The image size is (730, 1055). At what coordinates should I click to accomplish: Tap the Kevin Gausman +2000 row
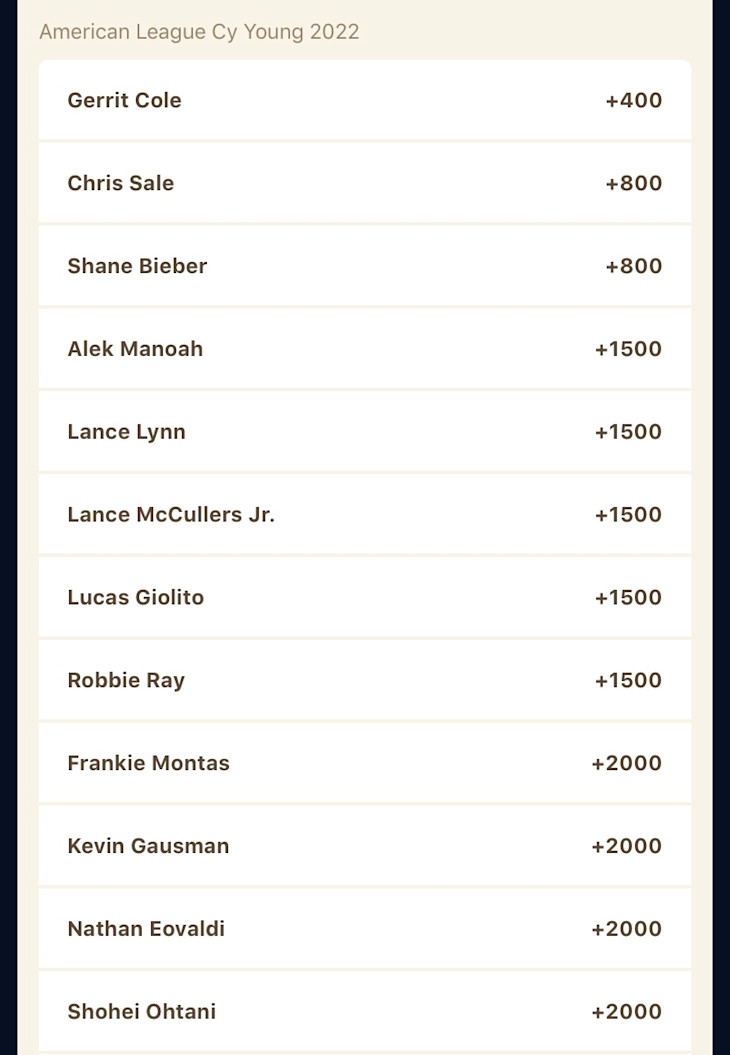click(364, 847)
